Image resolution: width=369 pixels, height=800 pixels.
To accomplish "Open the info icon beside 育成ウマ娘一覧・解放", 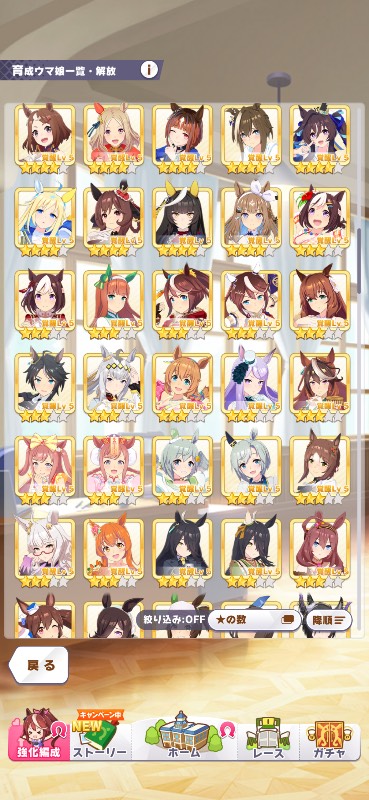I will tap(149, 69).
